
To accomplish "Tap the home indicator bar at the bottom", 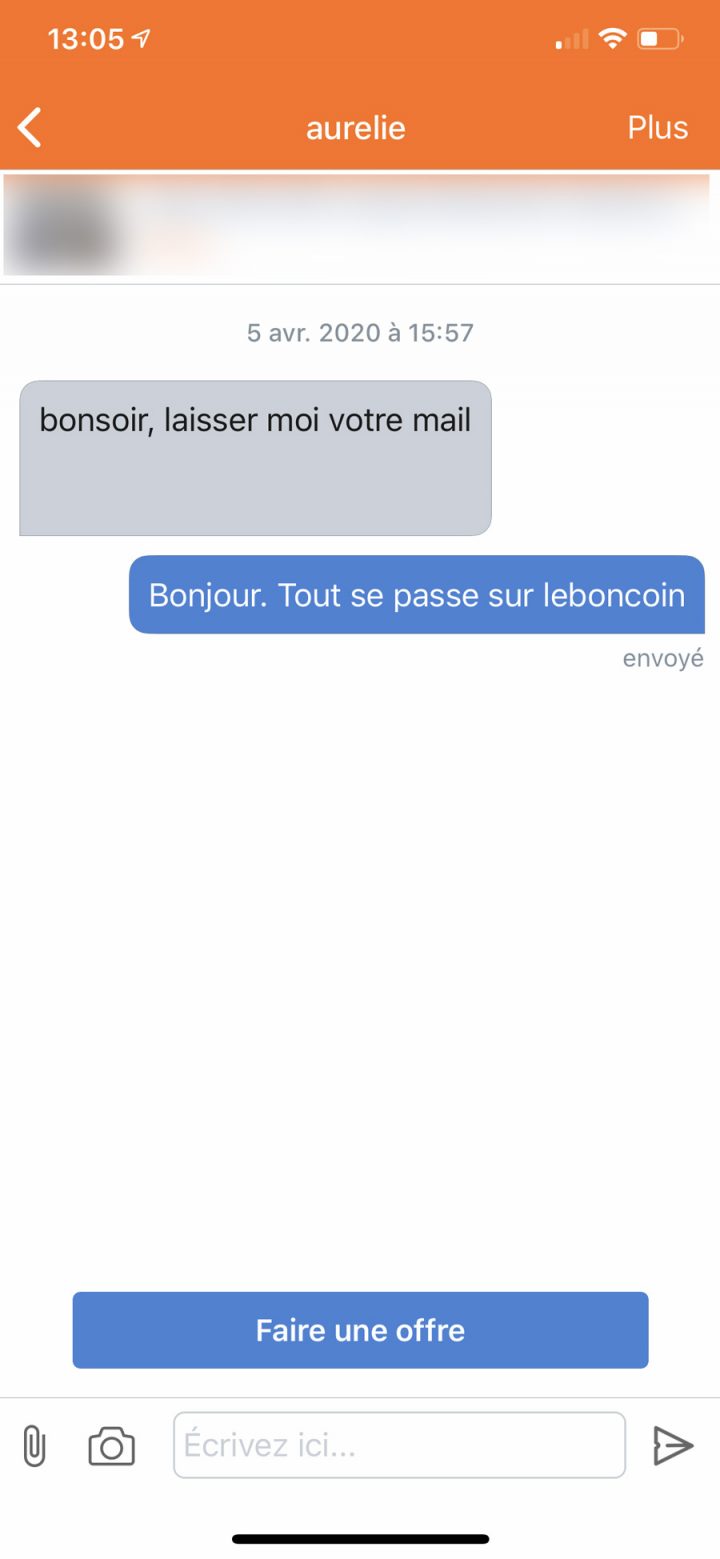I will click(360, 1538).
